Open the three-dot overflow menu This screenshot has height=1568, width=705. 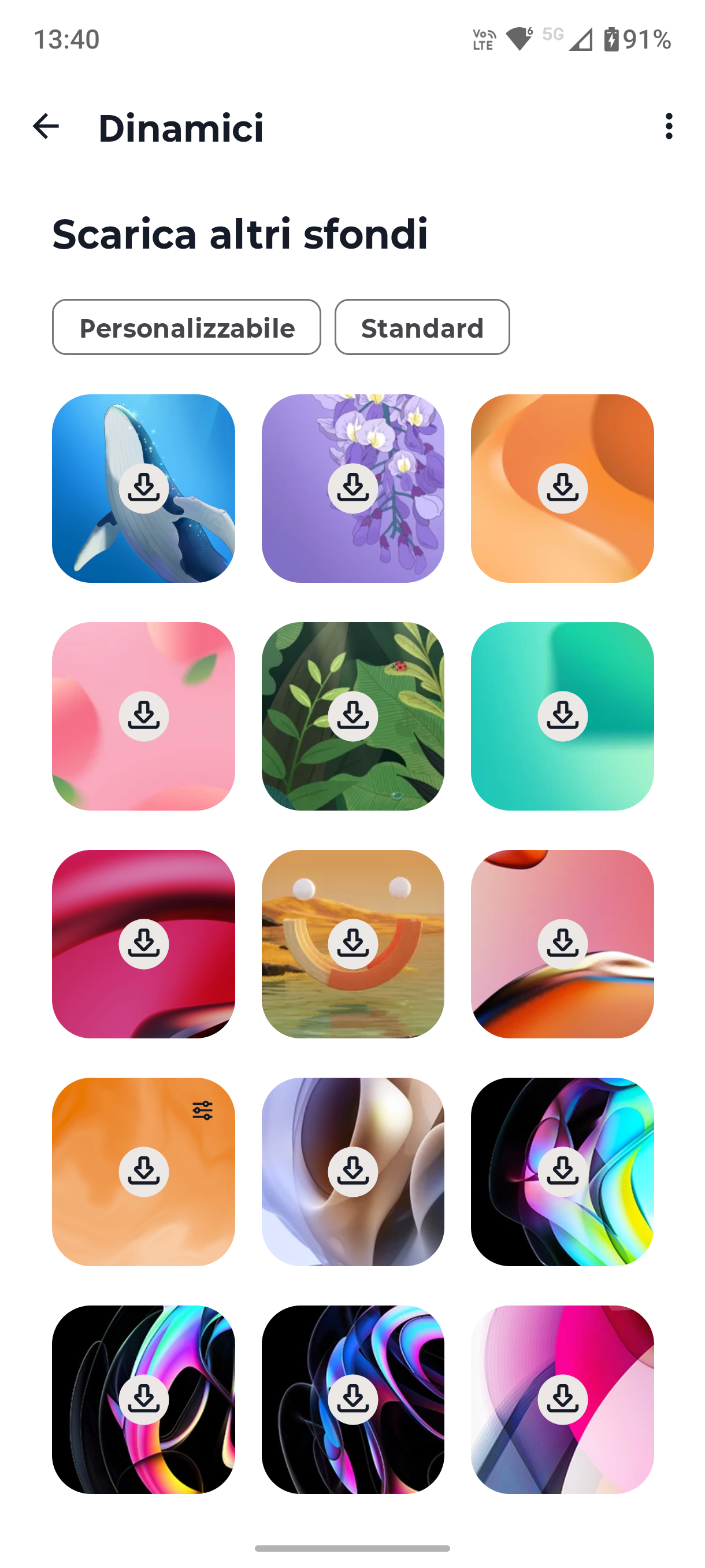click(x=669, y=127)
